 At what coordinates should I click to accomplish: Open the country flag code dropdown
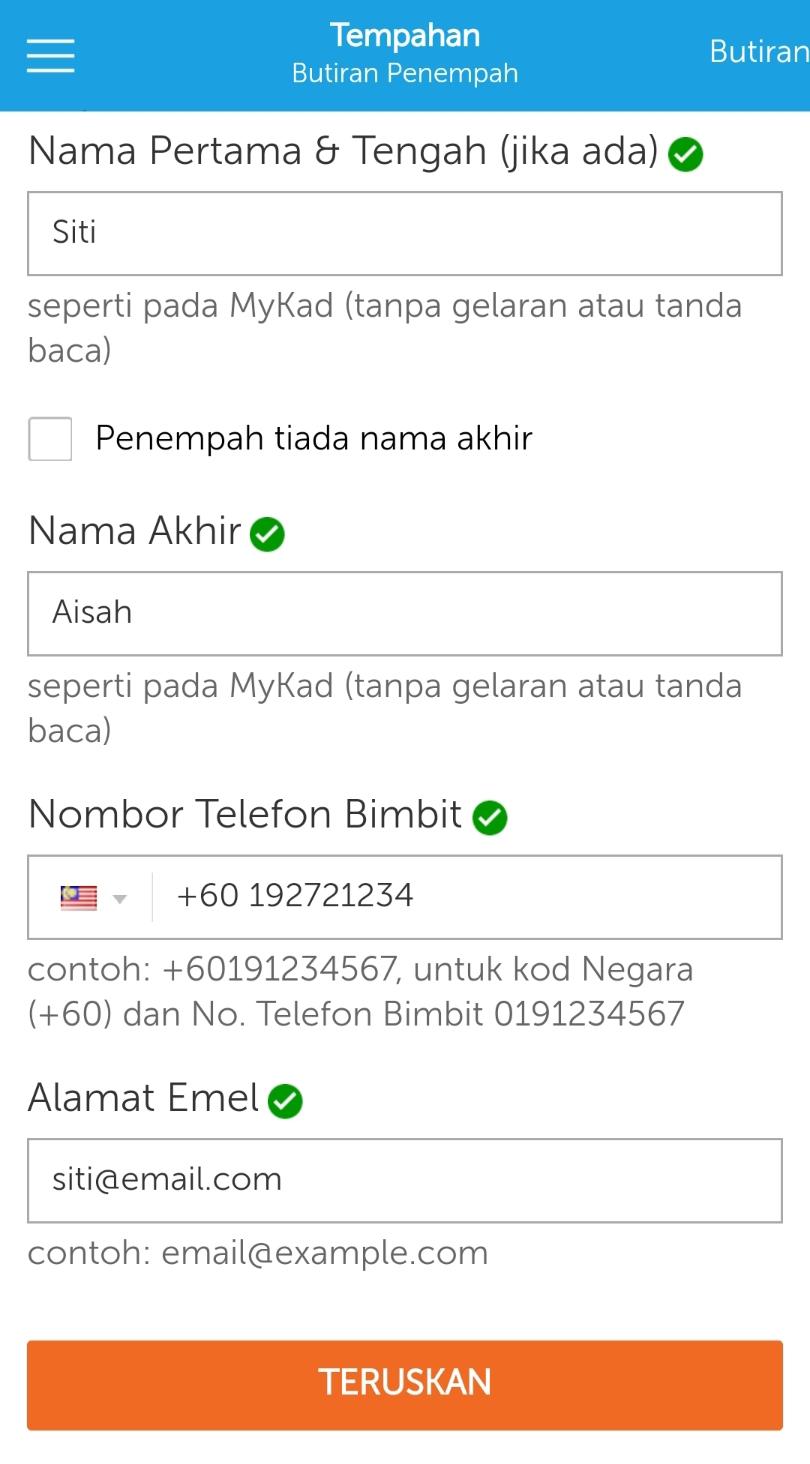(93, 897)
